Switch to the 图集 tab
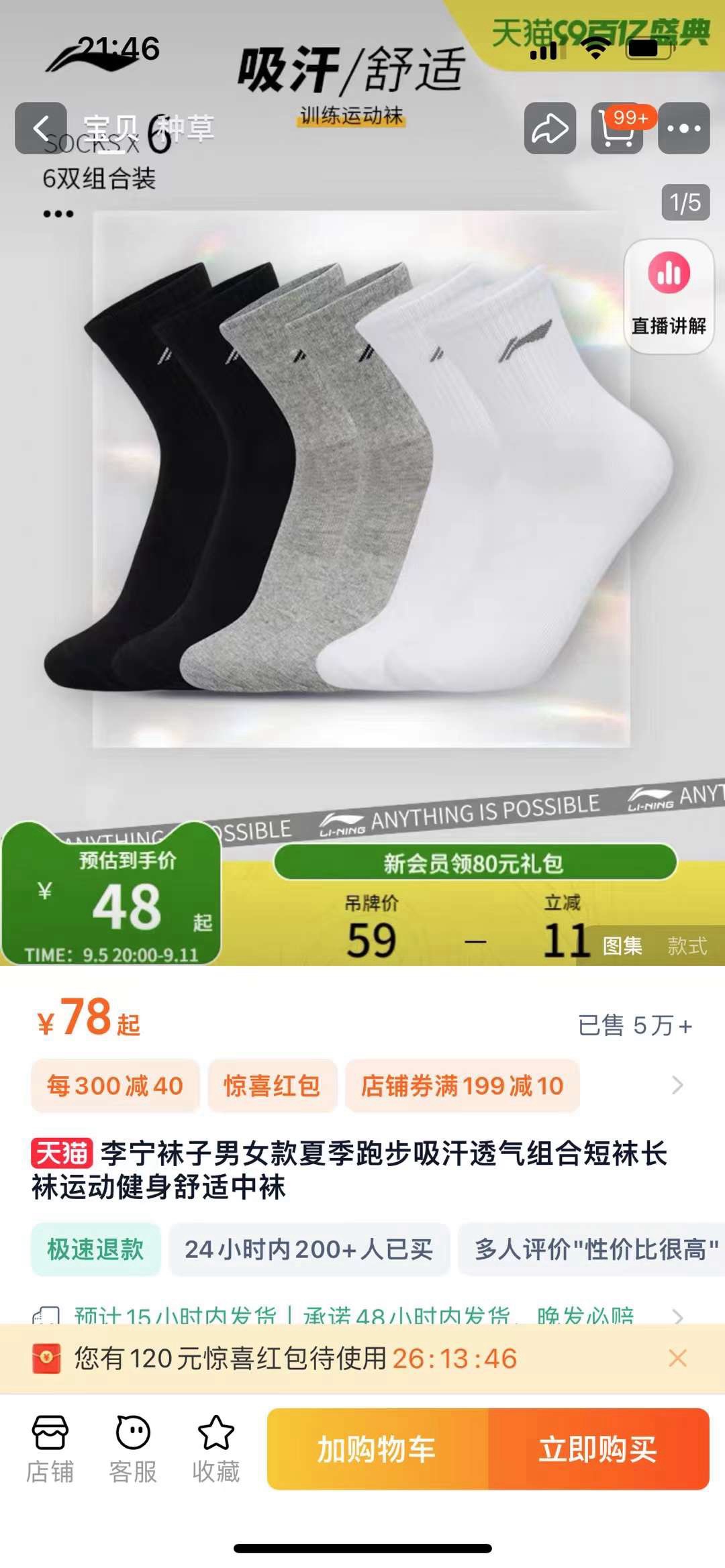 coord(622,946)
